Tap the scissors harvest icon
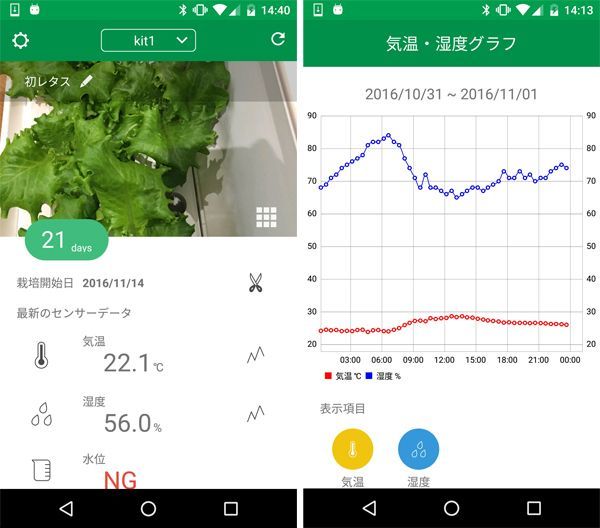This screenshot has width=600, height=528. click(255, 283)
